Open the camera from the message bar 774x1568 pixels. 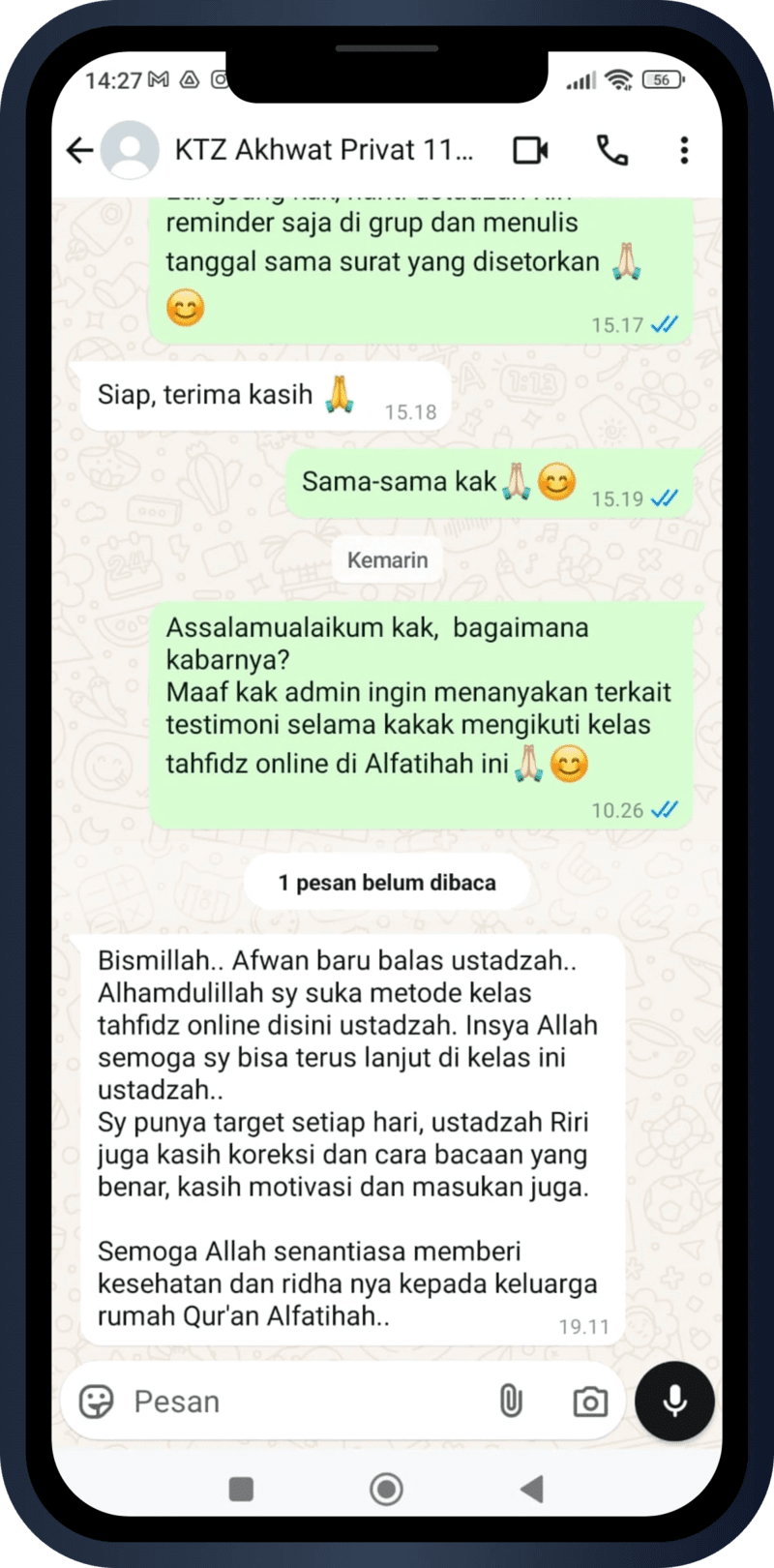click(589, 1401)
